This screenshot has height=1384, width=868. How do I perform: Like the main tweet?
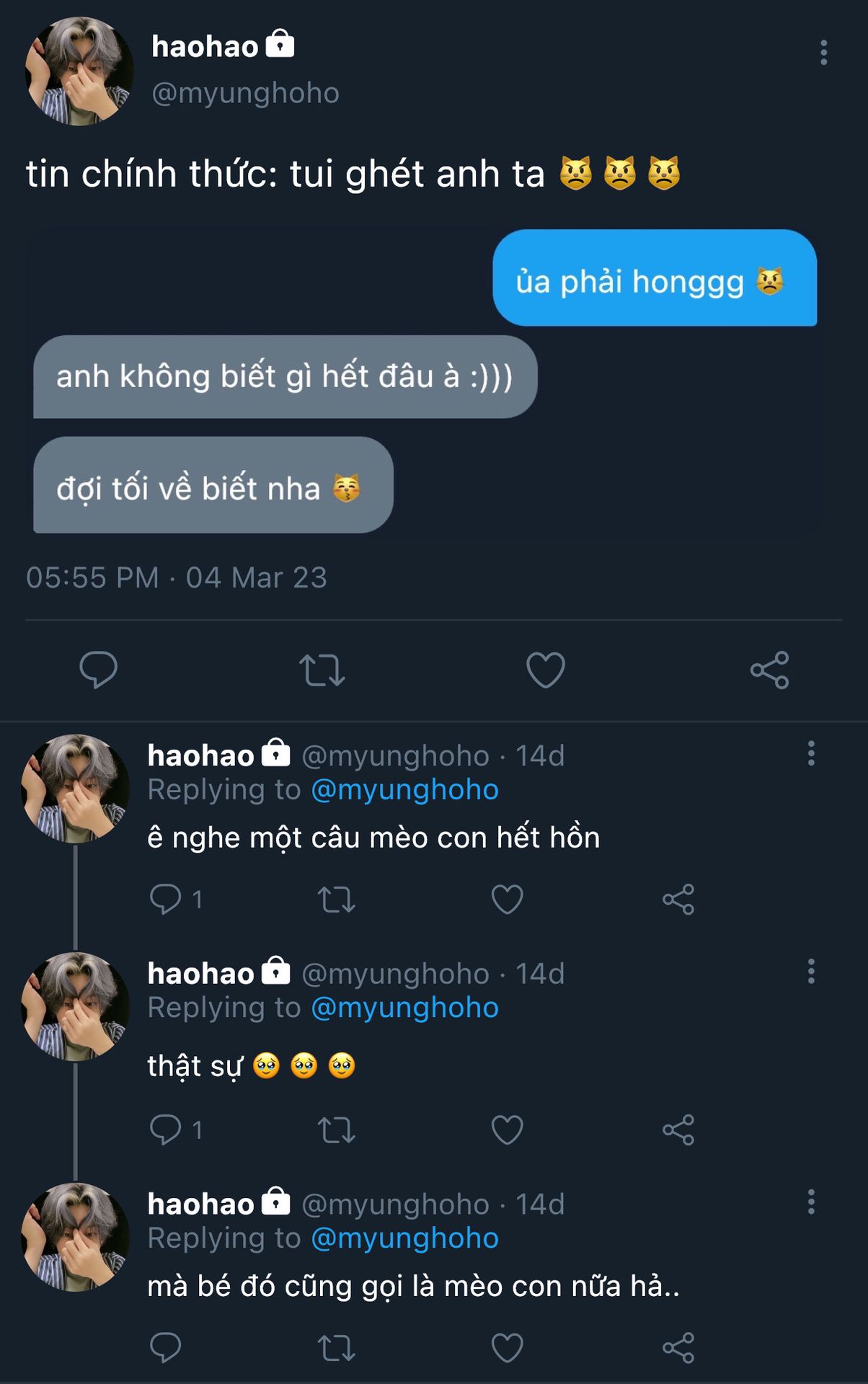click(x=545, y=670)
